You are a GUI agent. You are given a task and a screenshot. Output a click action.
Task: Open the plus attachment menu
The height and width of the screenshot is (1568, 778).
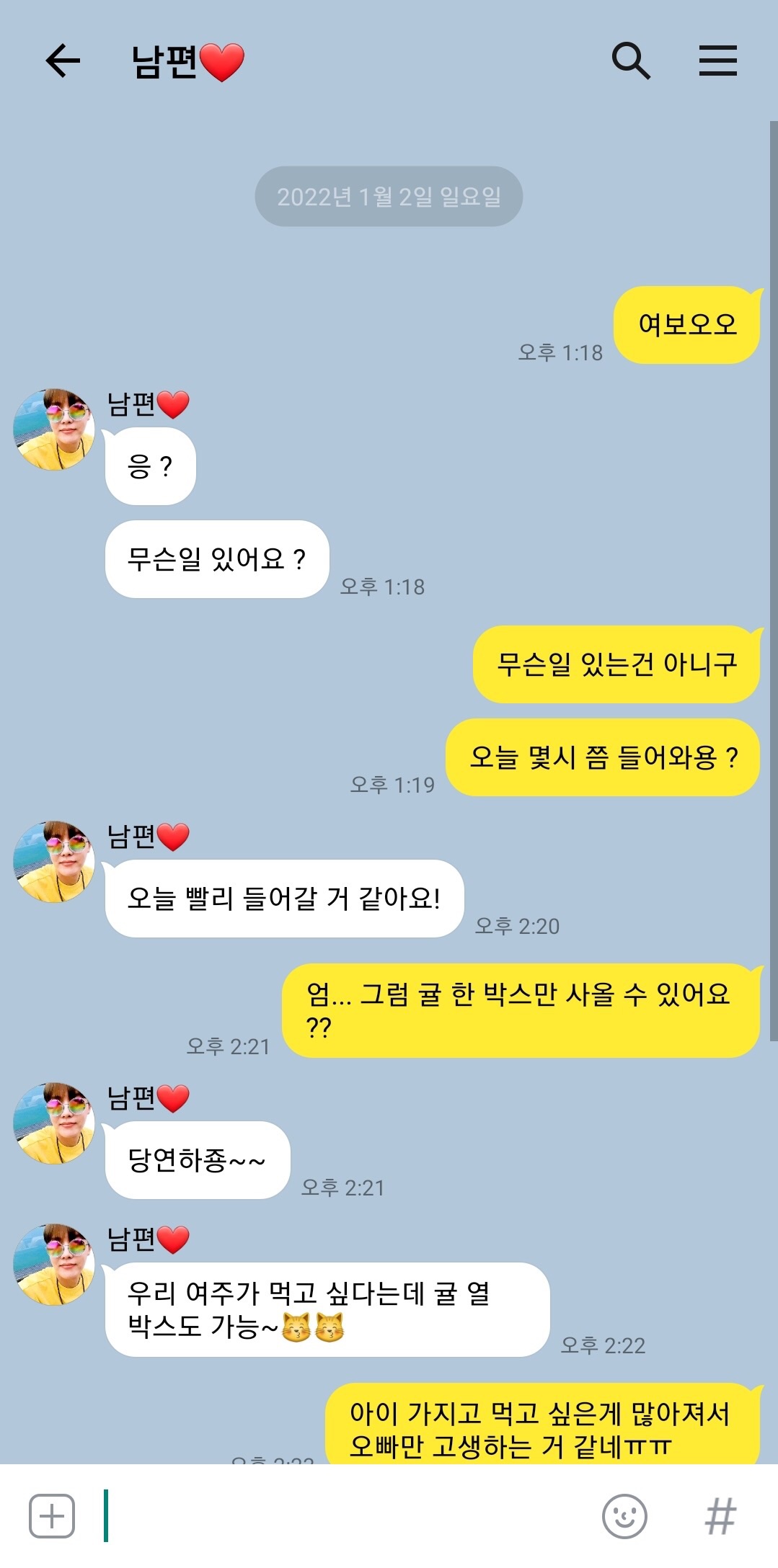52,1516
